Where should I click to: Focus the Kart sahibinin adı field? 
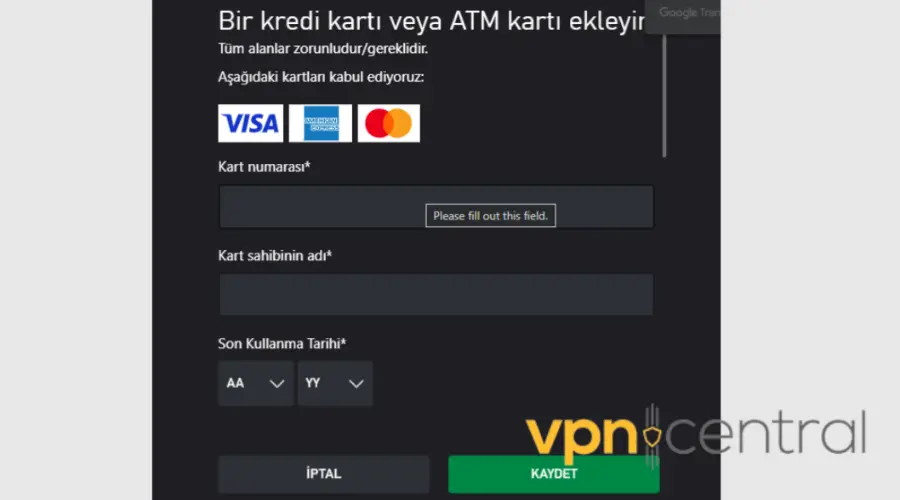click(435, 295)
